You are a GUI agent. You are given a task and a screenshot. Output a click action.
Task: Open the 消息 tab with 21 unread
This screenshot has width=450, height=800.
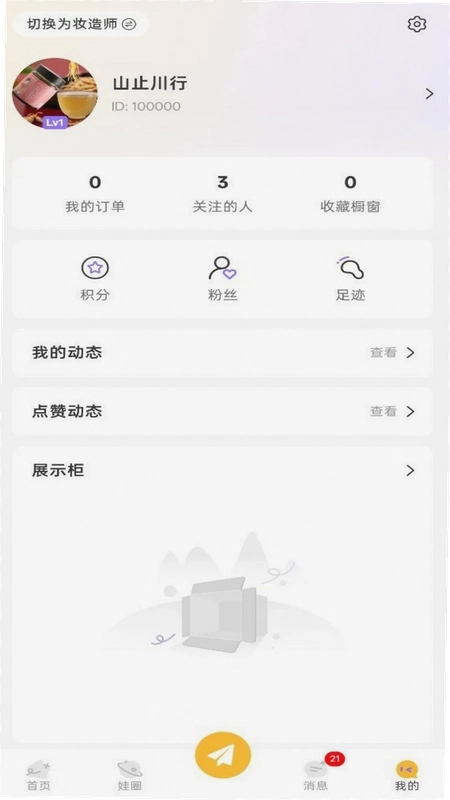point(317,773)
